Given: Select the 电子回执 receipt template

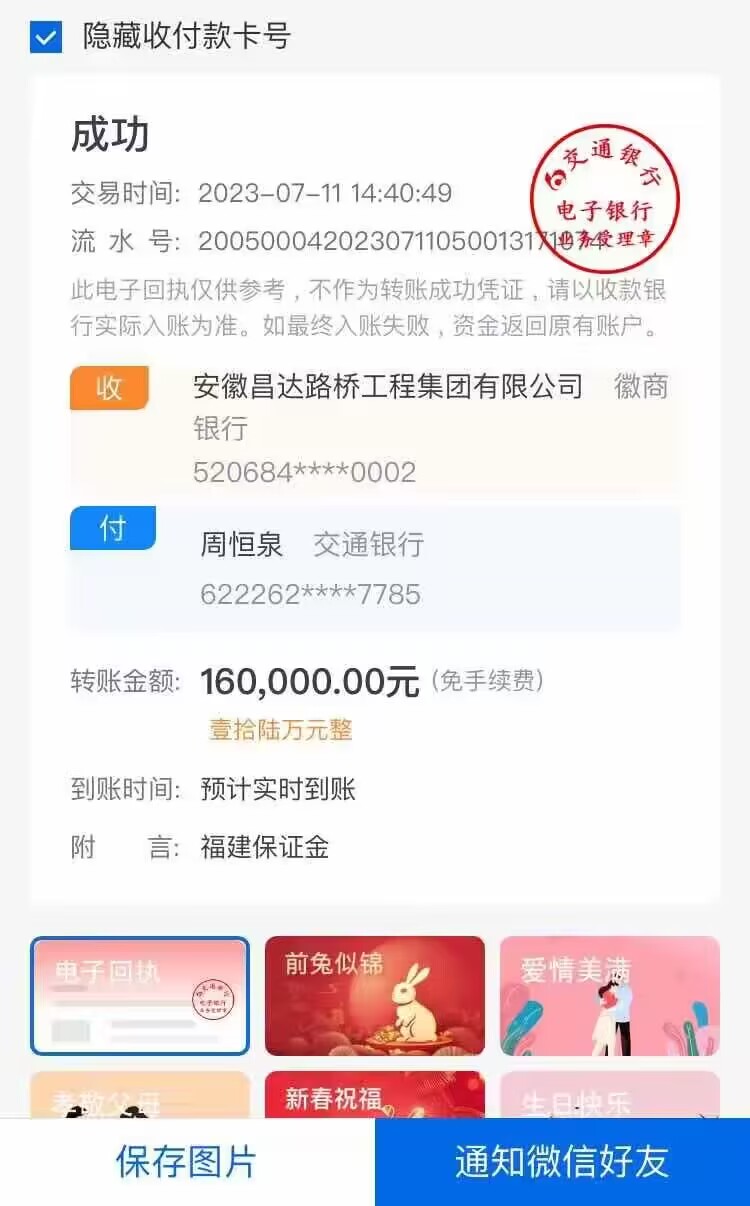Looking at the screenshot, I should (x=140, y=995).
